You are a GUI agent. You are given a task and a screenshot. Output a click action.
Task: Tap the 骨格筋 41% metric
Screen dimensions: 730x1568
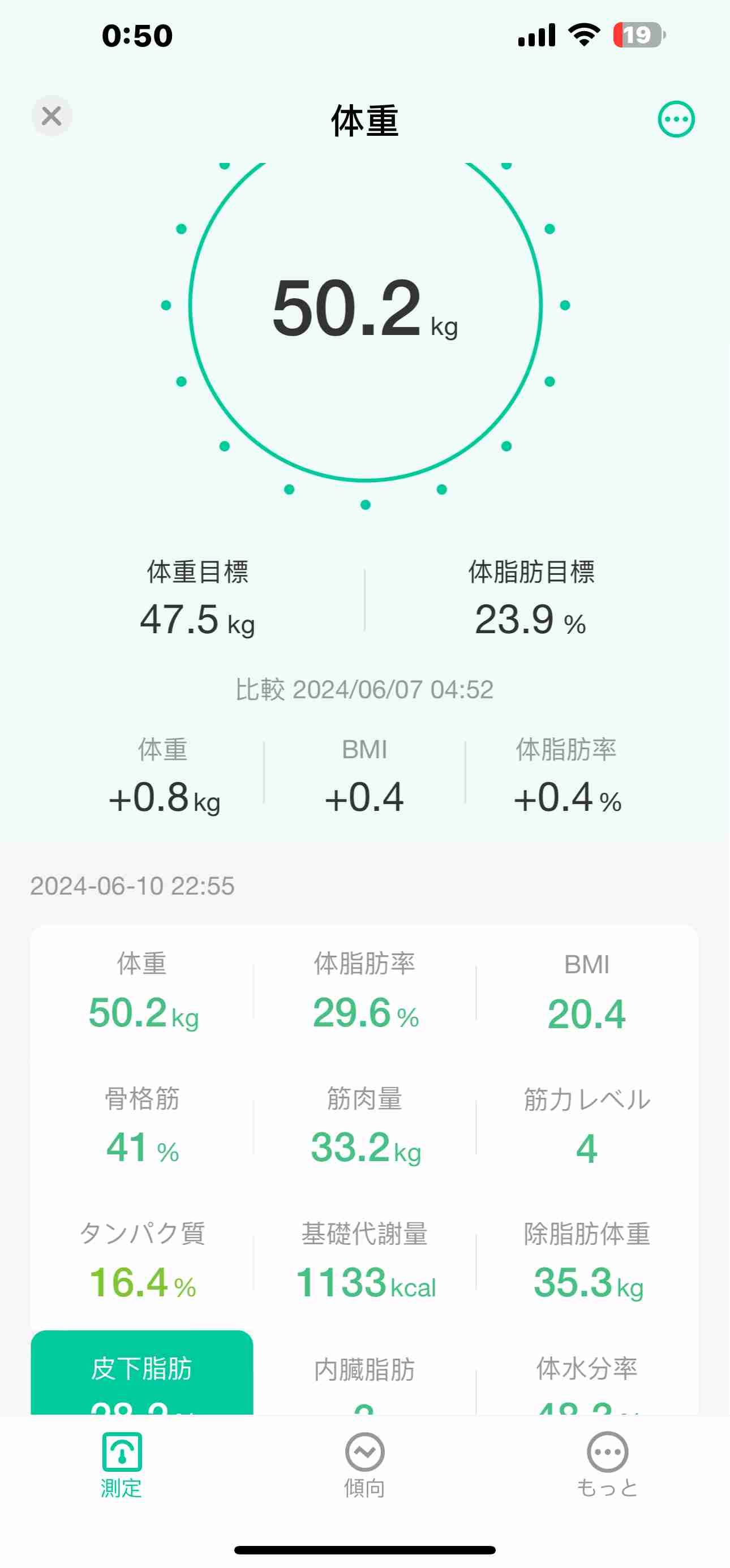coord(142,1127)
